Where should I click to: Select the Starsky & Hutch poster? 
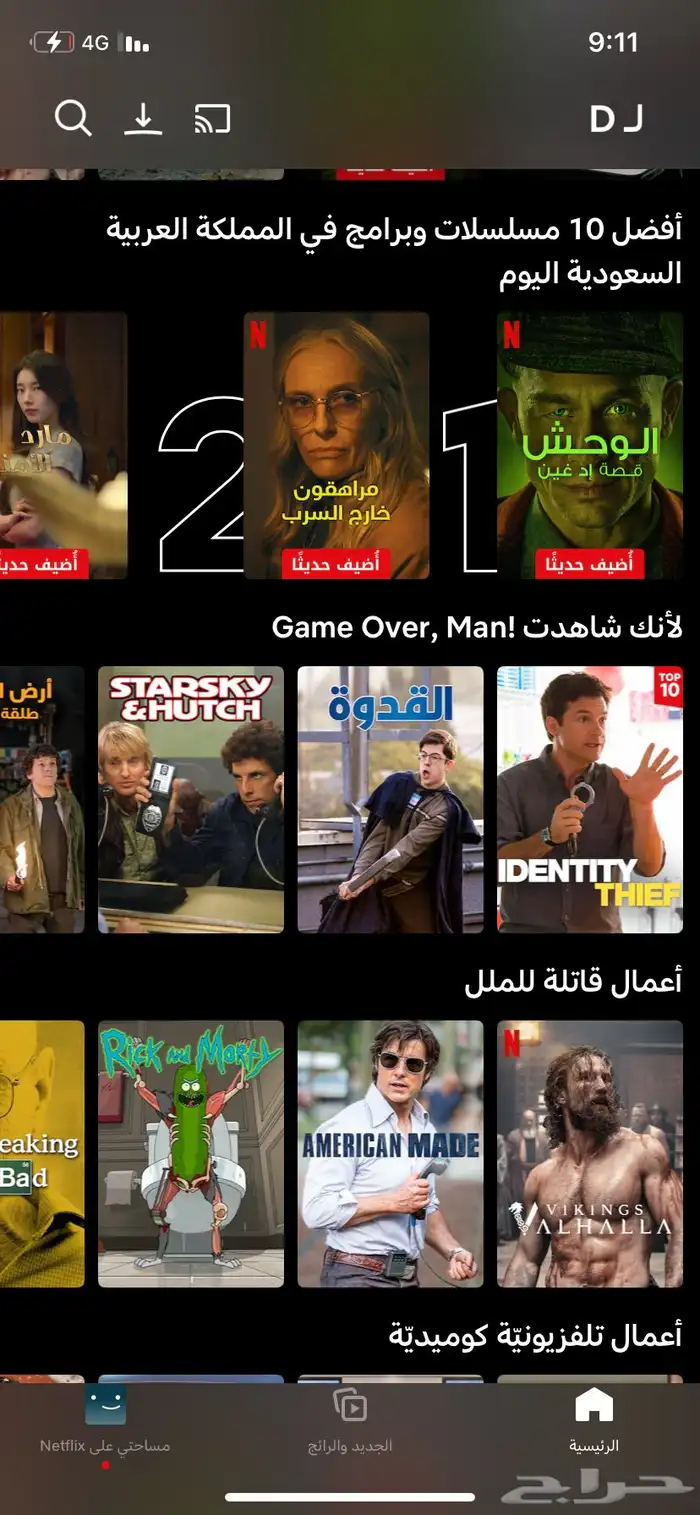[x=191, y=799]
